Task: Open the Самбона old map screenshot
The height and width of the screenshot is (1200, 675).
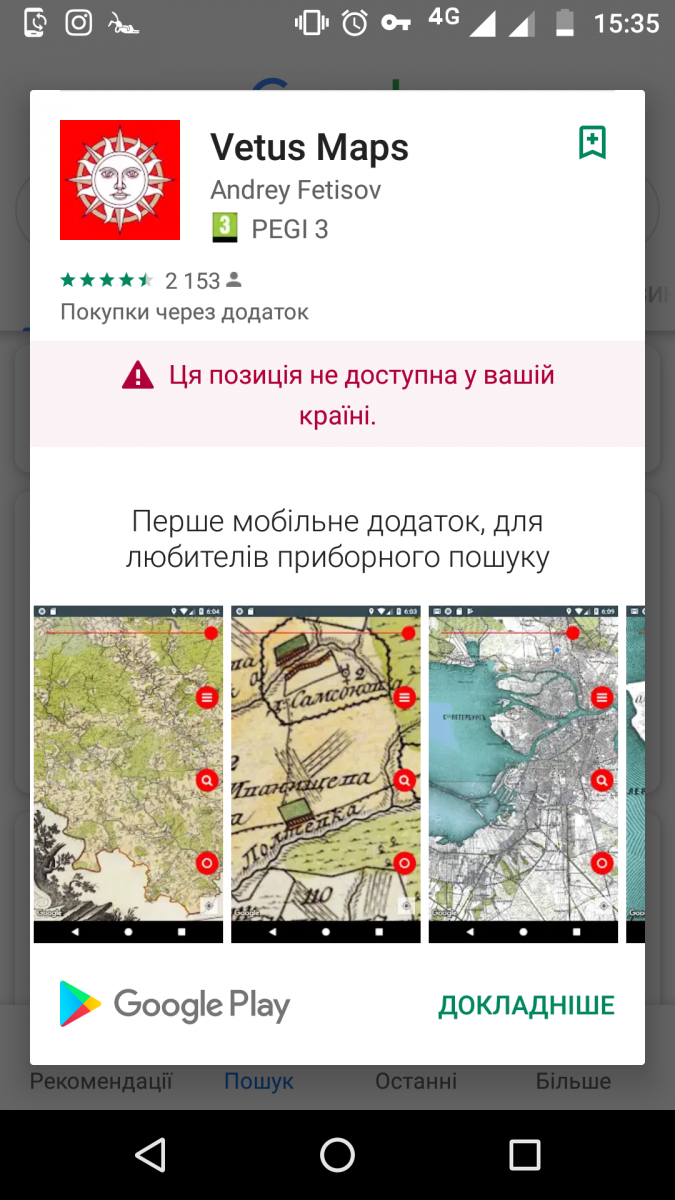Action: coord(325,772)
